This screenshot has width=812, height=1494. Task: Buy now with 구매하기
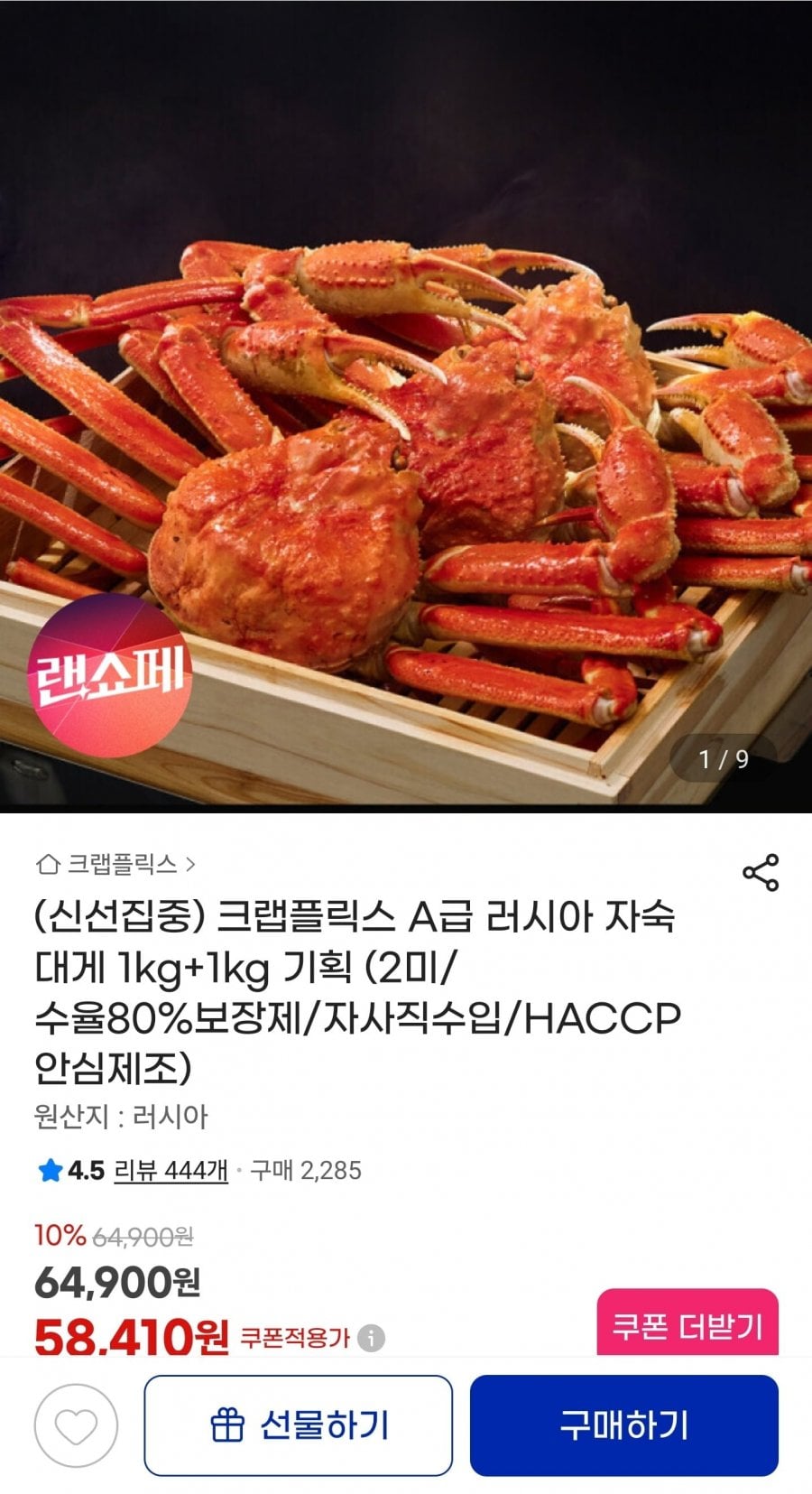[x=624, y=1425]
